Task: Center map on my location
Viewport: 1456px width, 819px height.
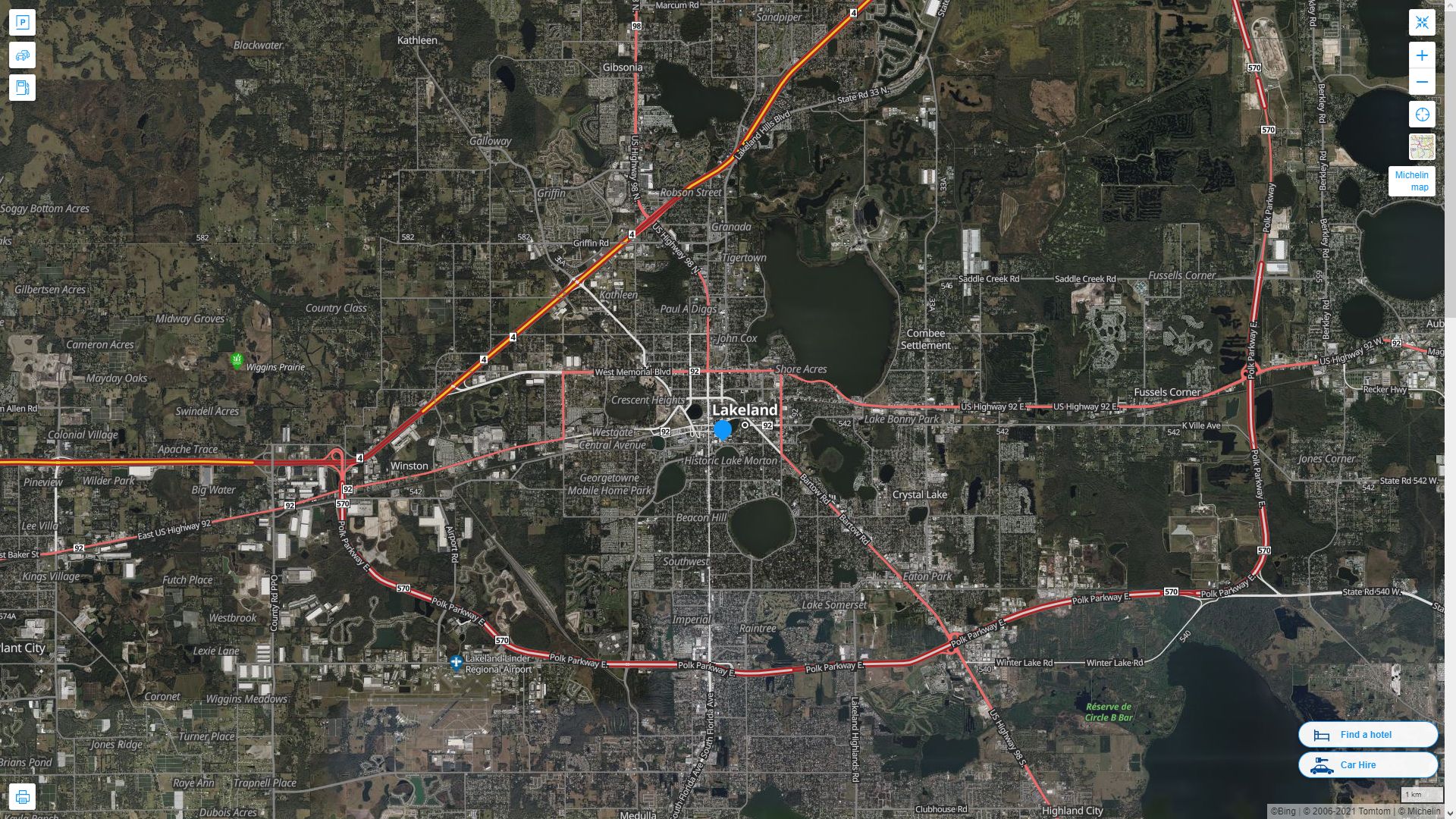Action: [1422, 115]
